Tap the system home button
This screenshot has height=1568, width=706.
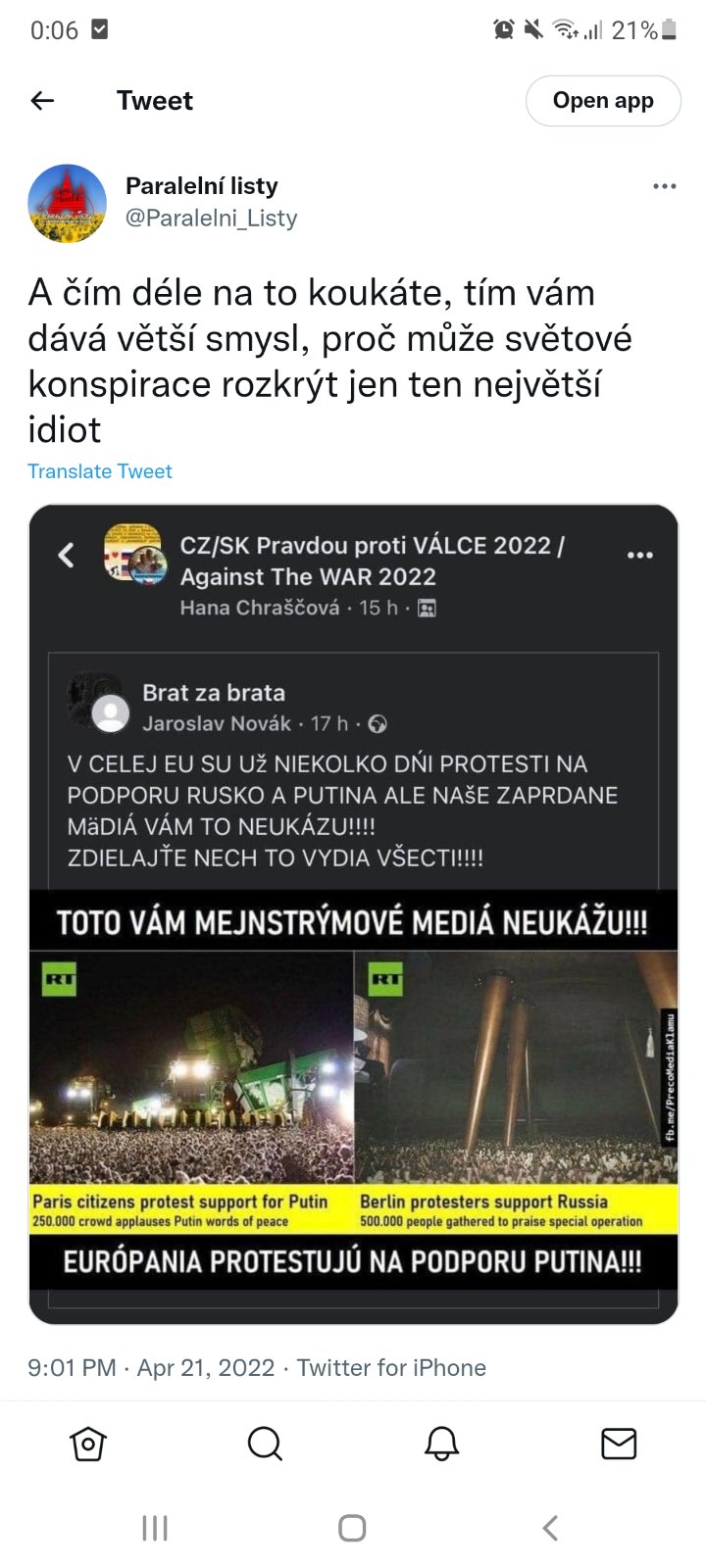(352, 1528)
